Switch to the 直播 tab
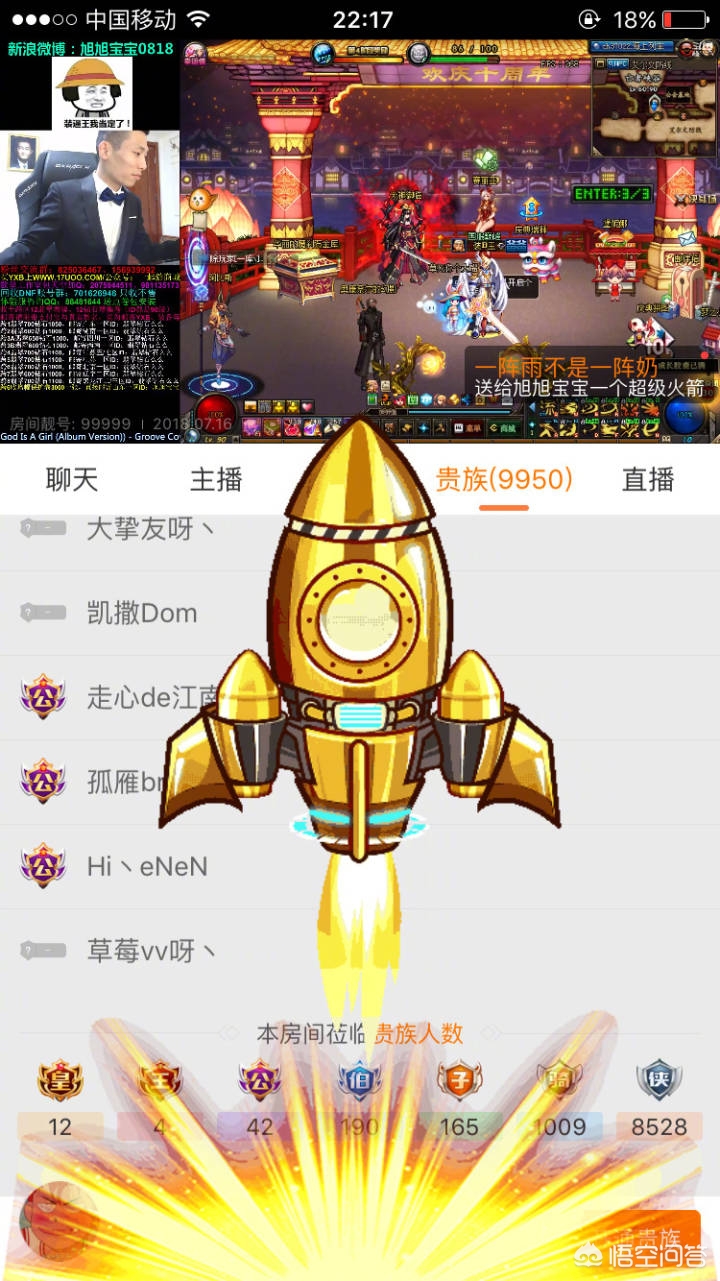This screenshot has height=1281, width=720. click(648, 479)
